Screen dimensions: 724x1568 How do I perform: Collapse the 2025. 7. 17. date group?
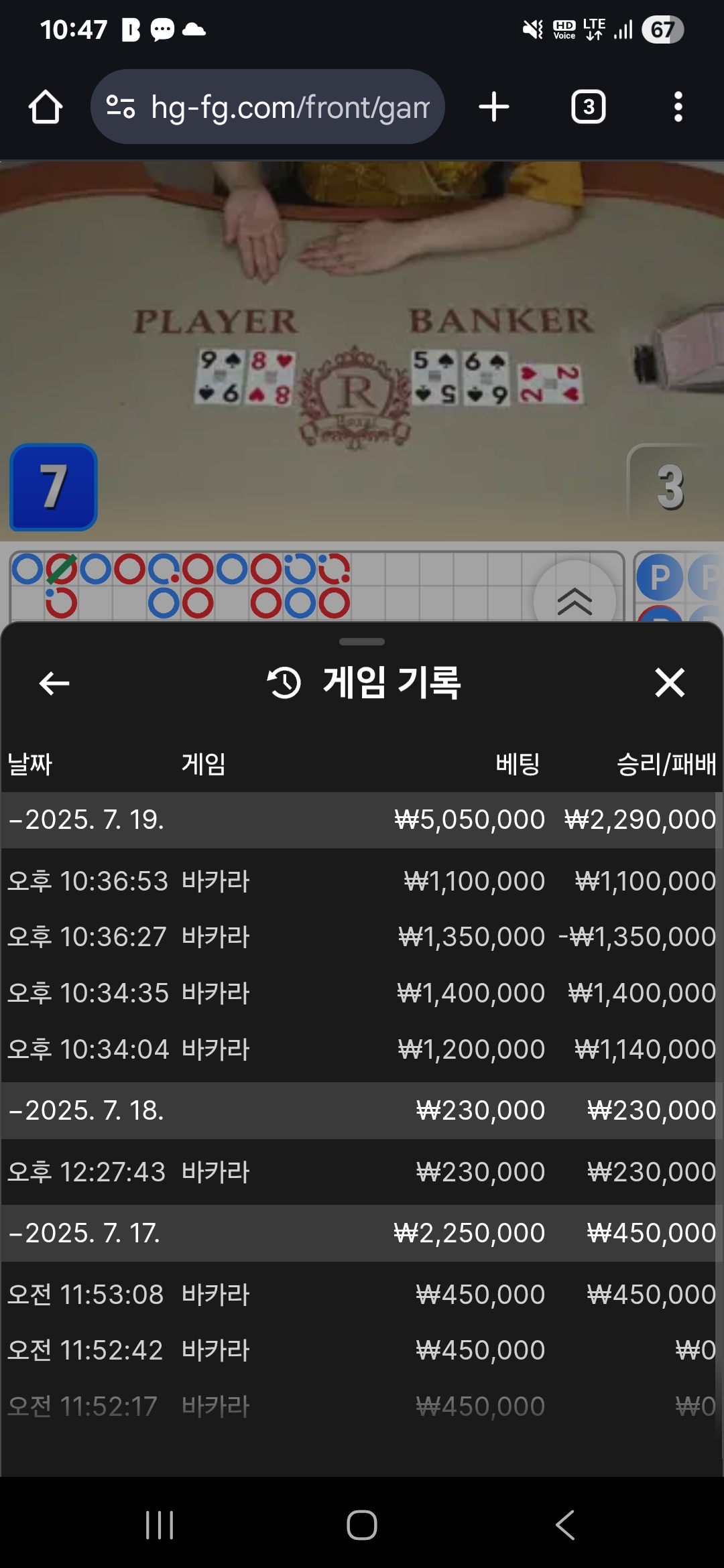tap(87, 1233)
